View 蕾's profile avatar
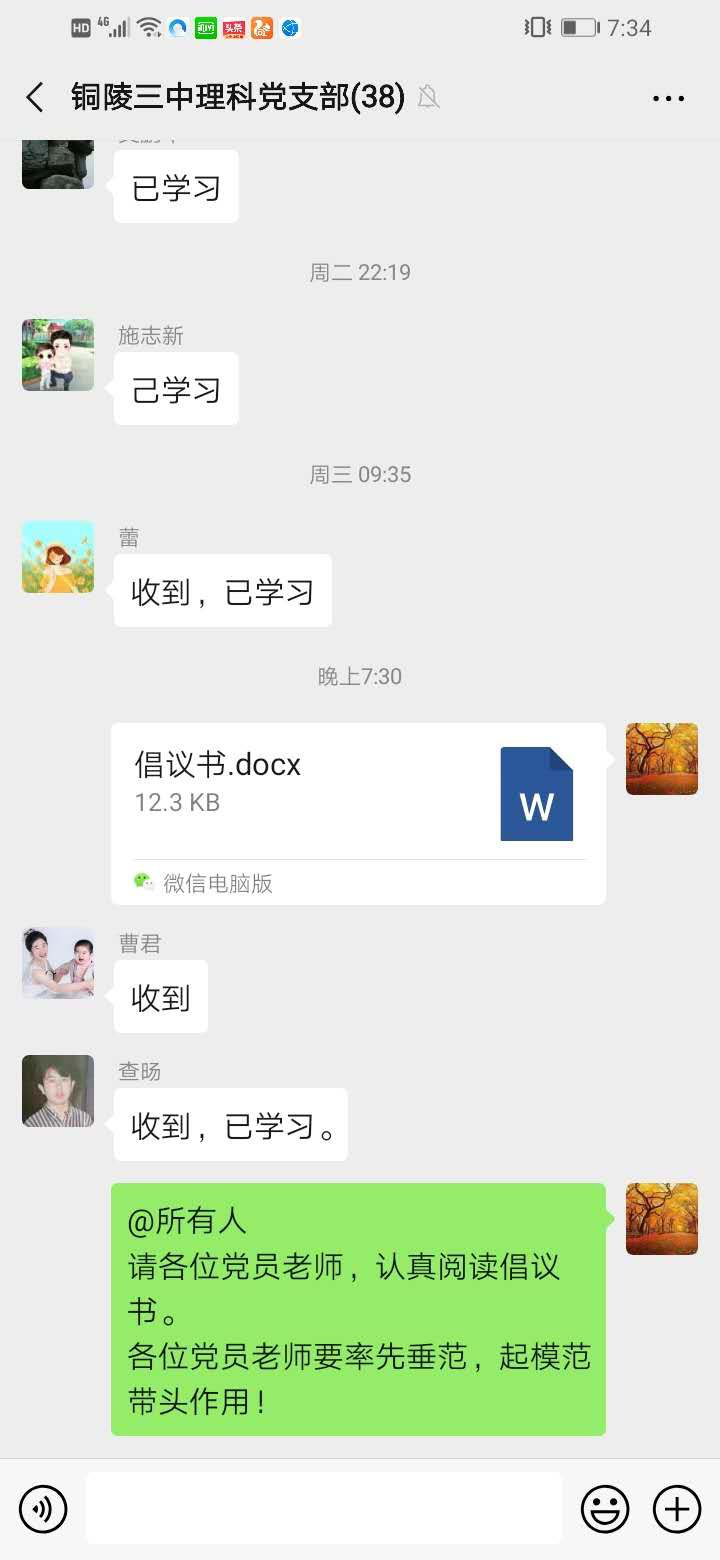This screenshot has height=1560, width=720. (58, 557)
